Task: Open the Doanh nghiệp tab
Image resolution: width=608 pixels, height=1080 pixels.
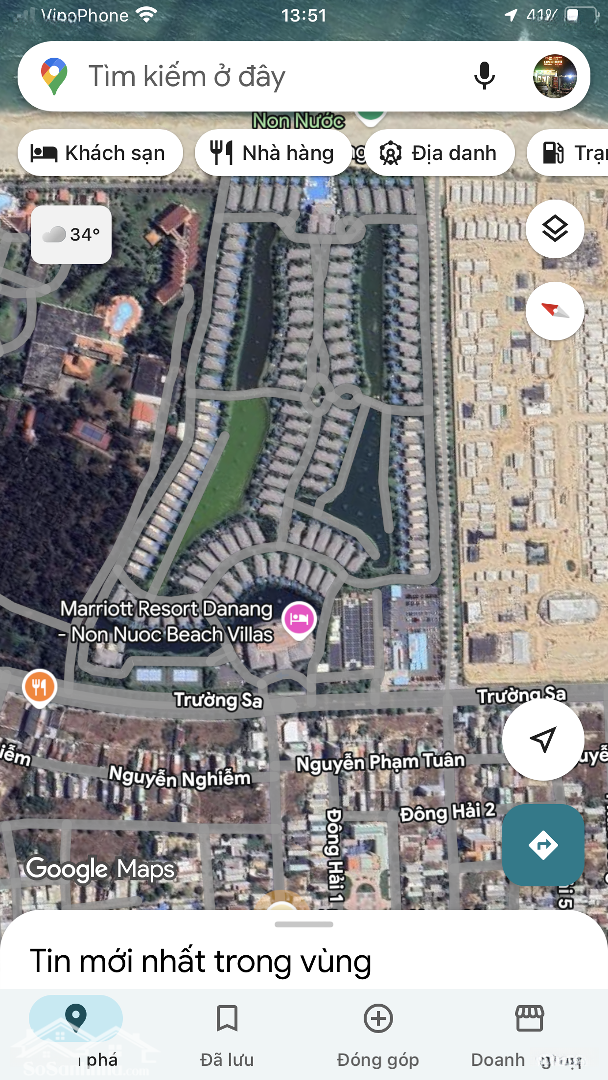Action: [528, 1034]
